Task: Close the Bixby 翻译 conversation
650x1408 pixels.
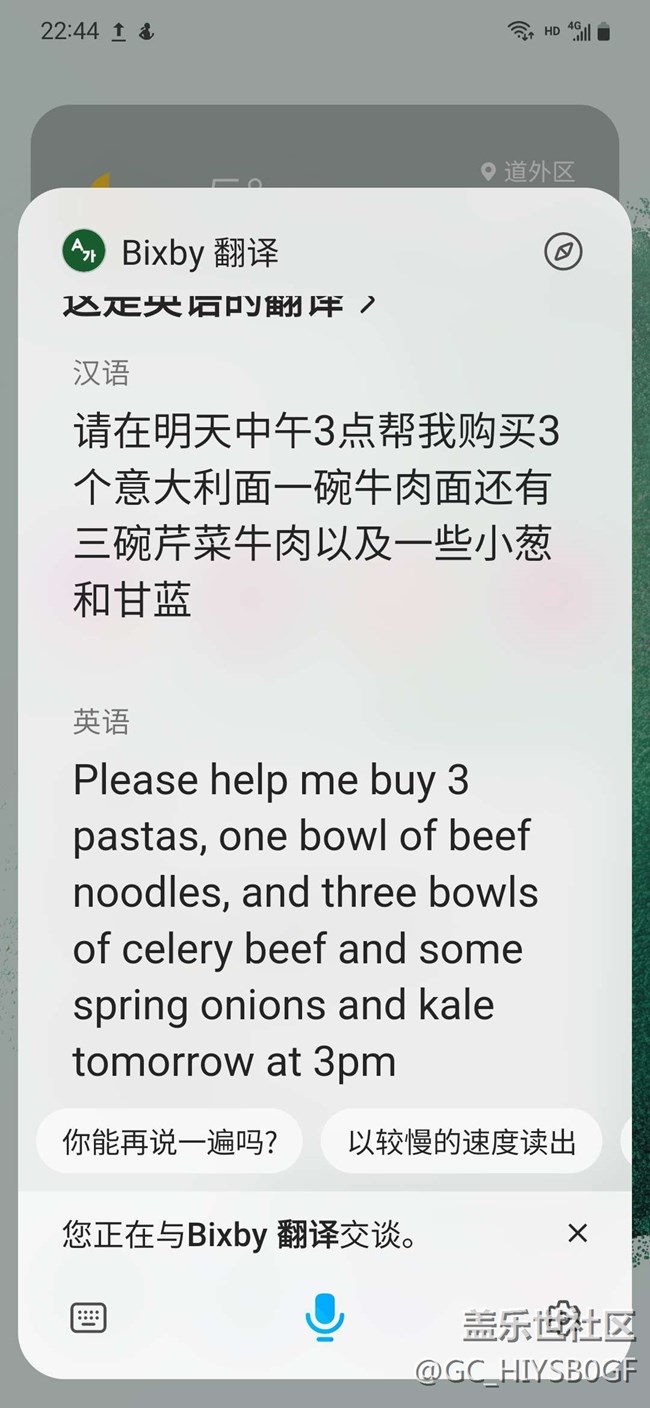Action: pos(577,1233)
